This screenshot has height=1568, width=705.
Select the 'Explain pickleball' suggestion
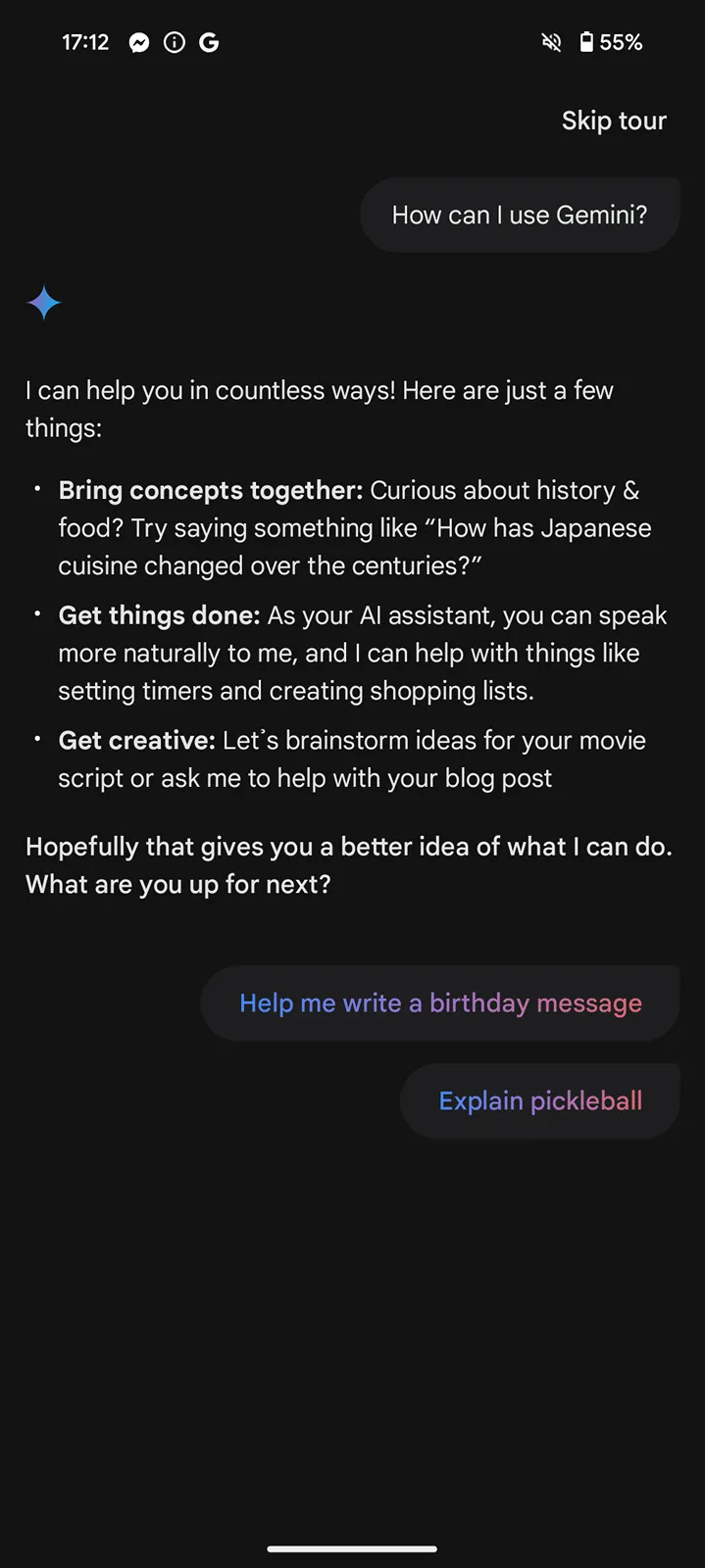pyautogui.click(x=540, y=1101)
